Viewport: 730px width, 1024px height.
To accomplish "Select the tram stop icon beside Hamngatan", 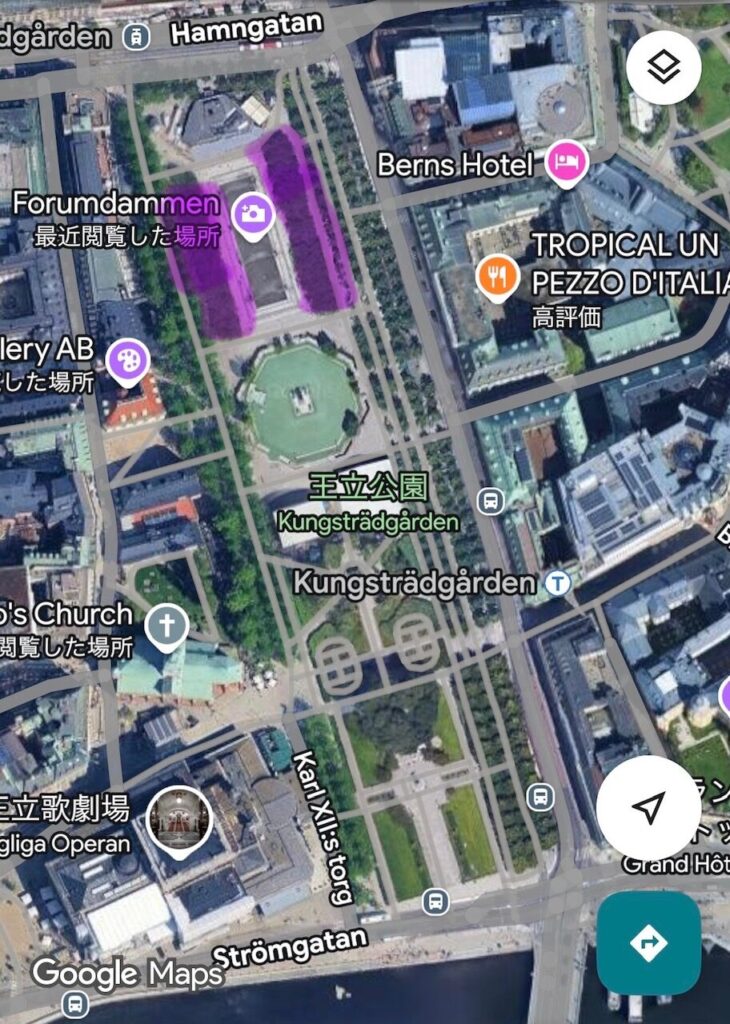I will click(135, 37).
